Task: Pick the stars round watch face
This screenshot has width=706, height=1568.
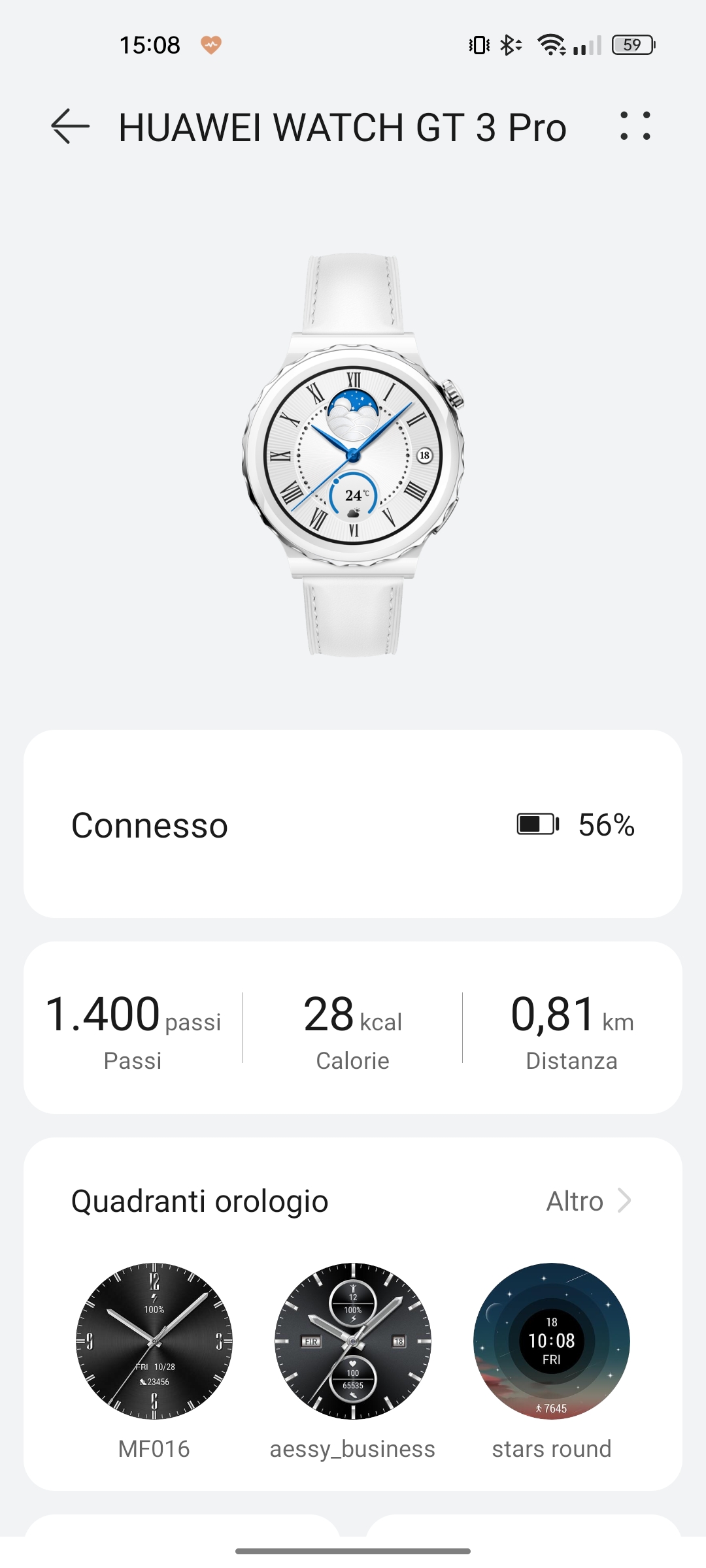Action: point(551,1341)
